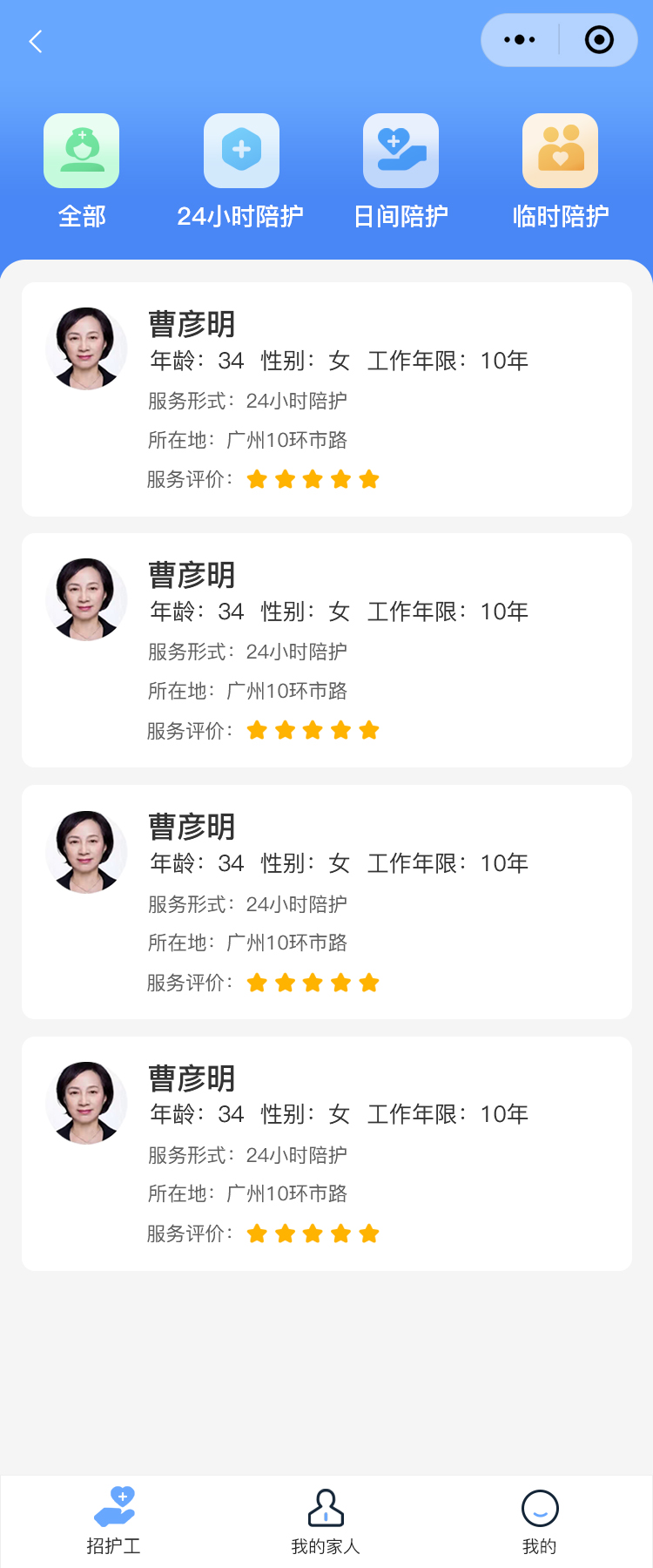Switch to the 招护工 tab
Screen dimensions: 653x1568
click(113, 1521)
